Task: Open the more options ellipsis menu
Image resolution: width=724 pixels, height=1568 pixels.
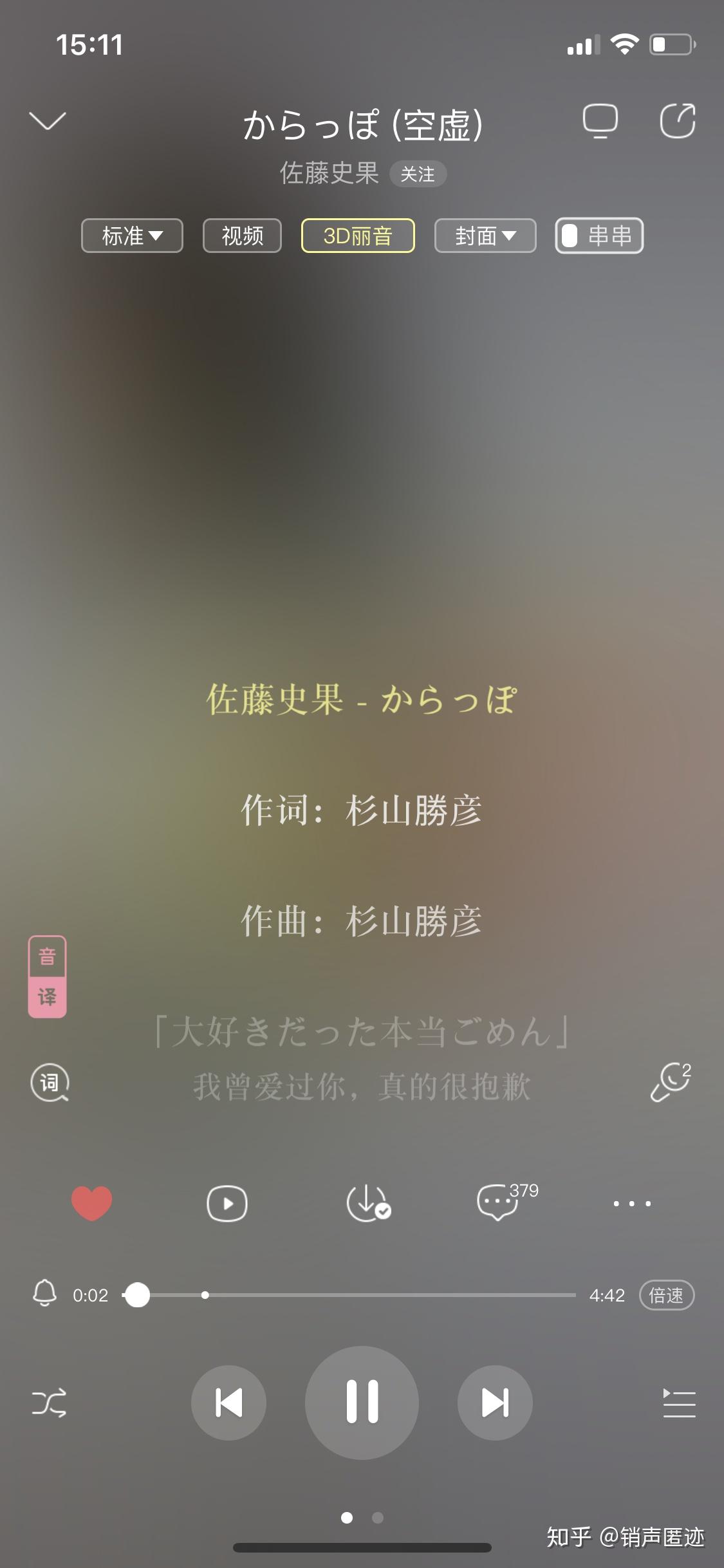Action: pyautogui.click(x=632, y=1203)
